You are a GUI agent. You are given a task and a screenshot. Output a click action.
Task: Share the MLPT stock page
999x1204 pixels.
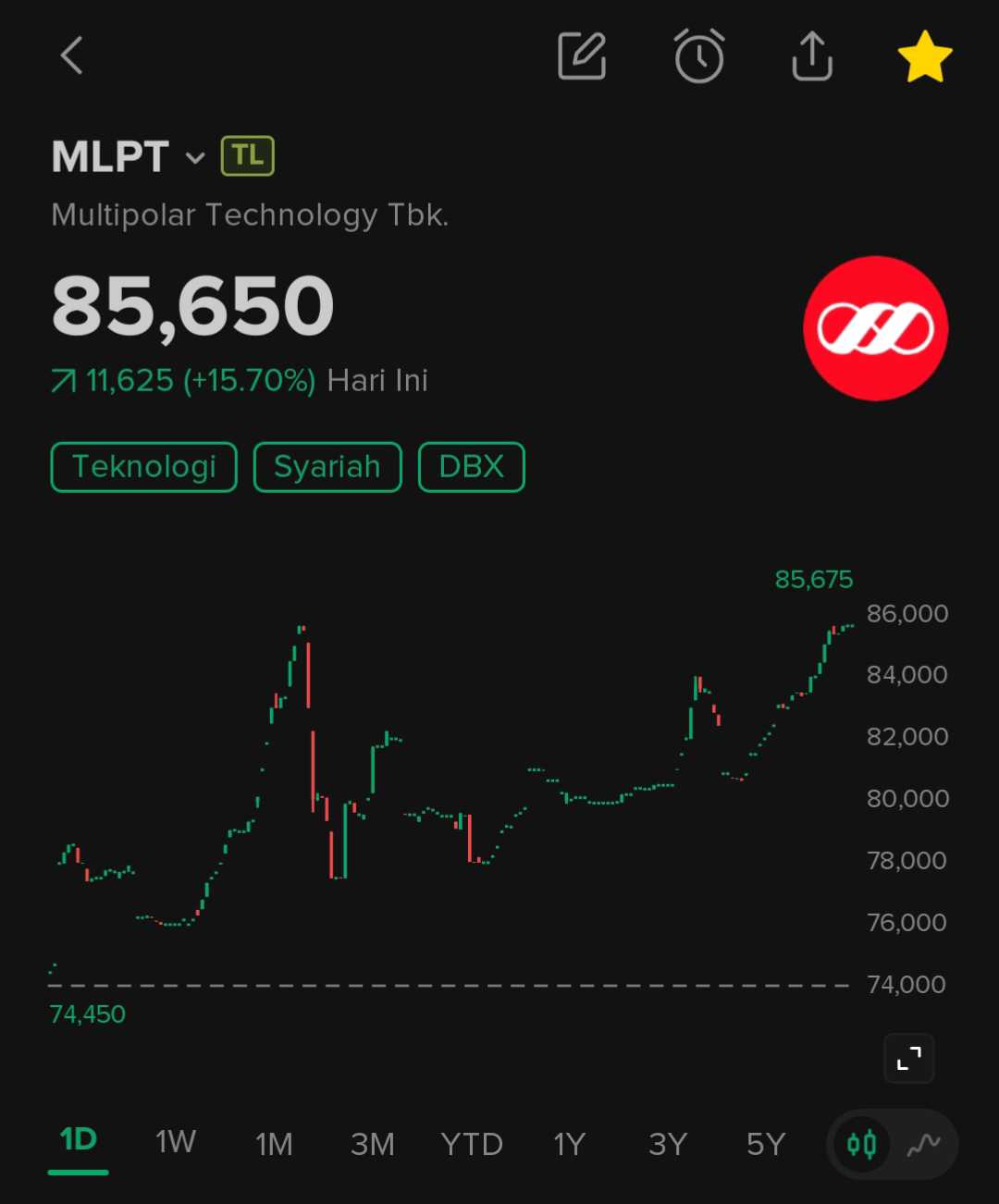coord(812,55)
